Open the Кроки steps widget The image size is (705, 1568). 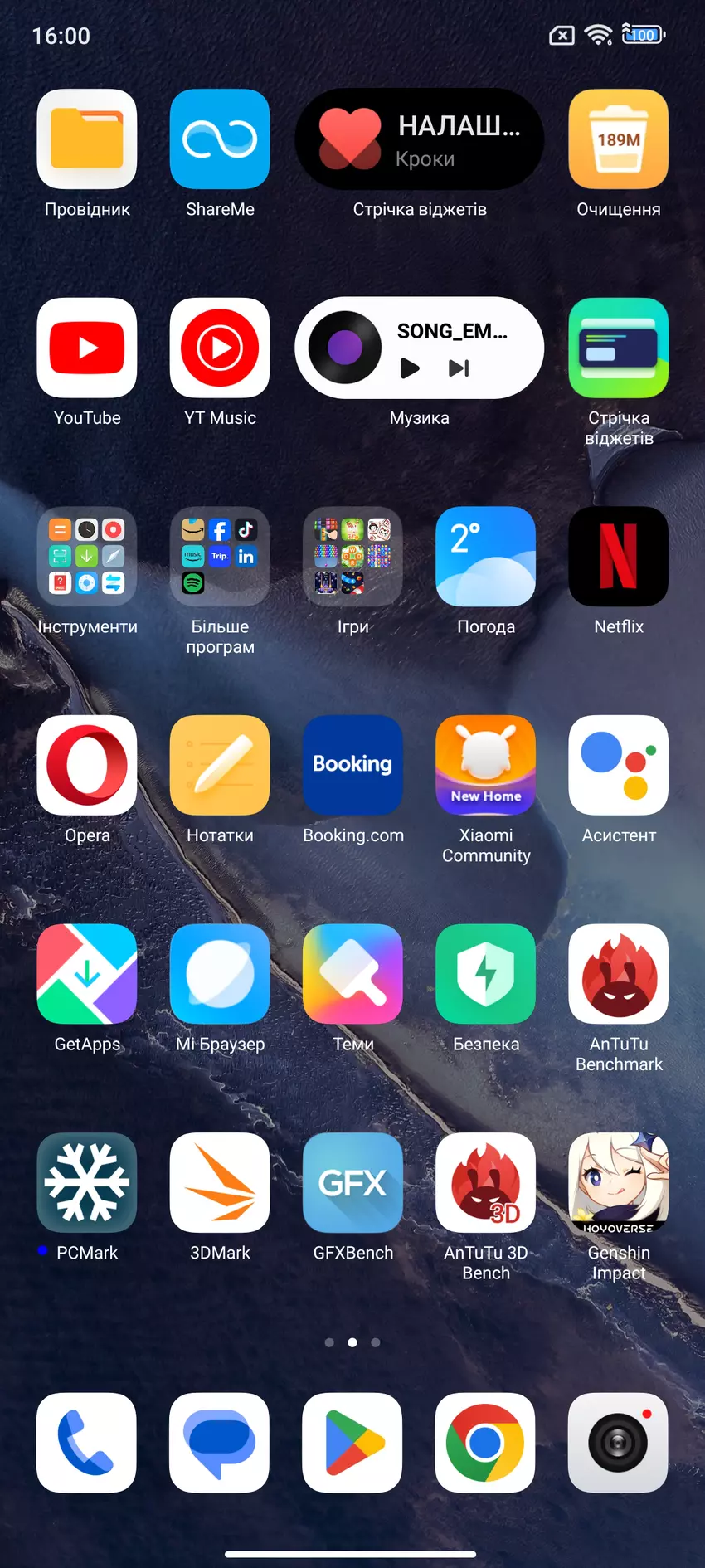click(419, 139)
